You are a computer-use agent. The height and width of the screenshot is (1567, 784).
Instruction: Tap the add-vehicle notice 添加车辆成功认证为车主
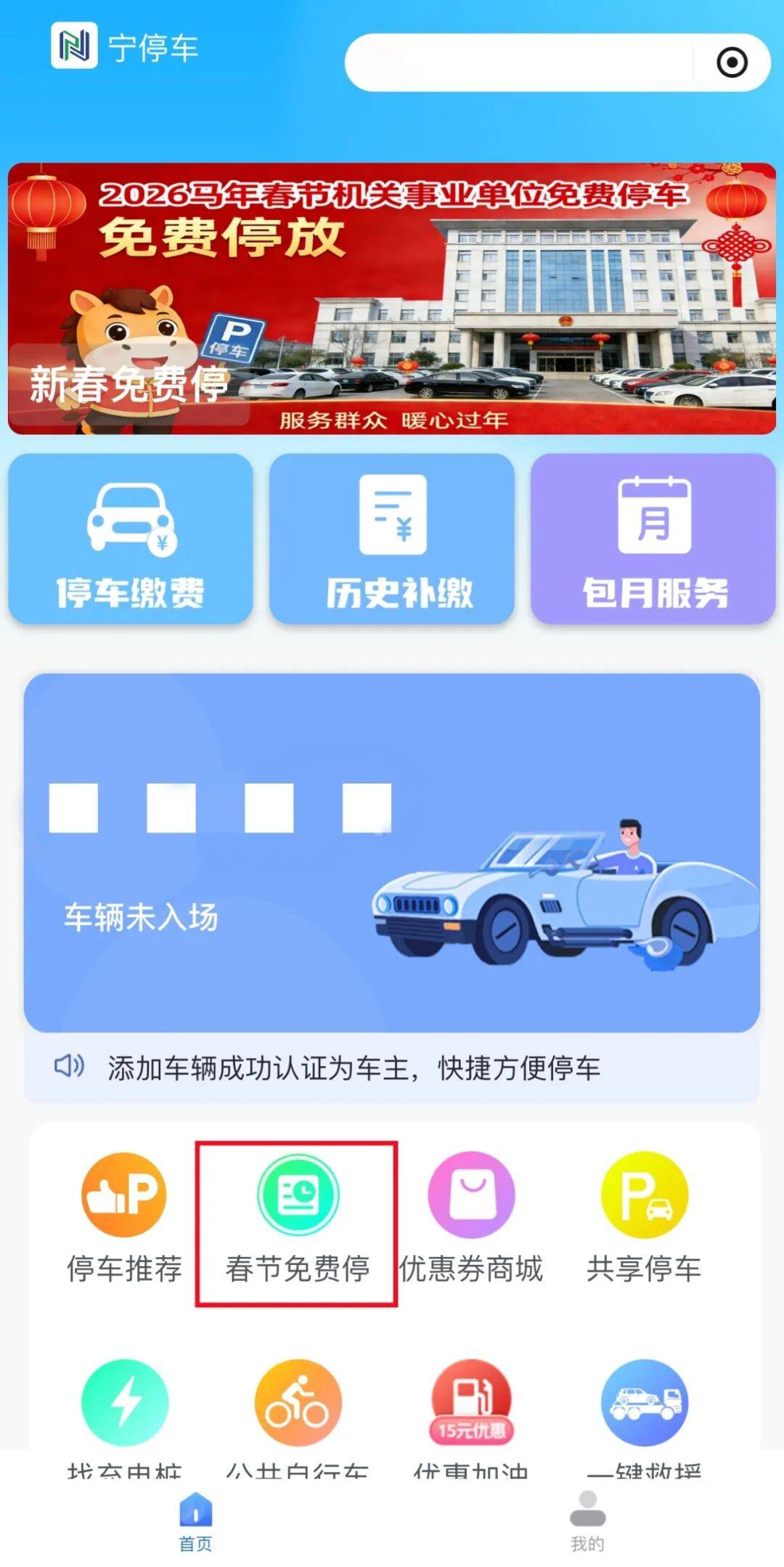pos(354,1068)
